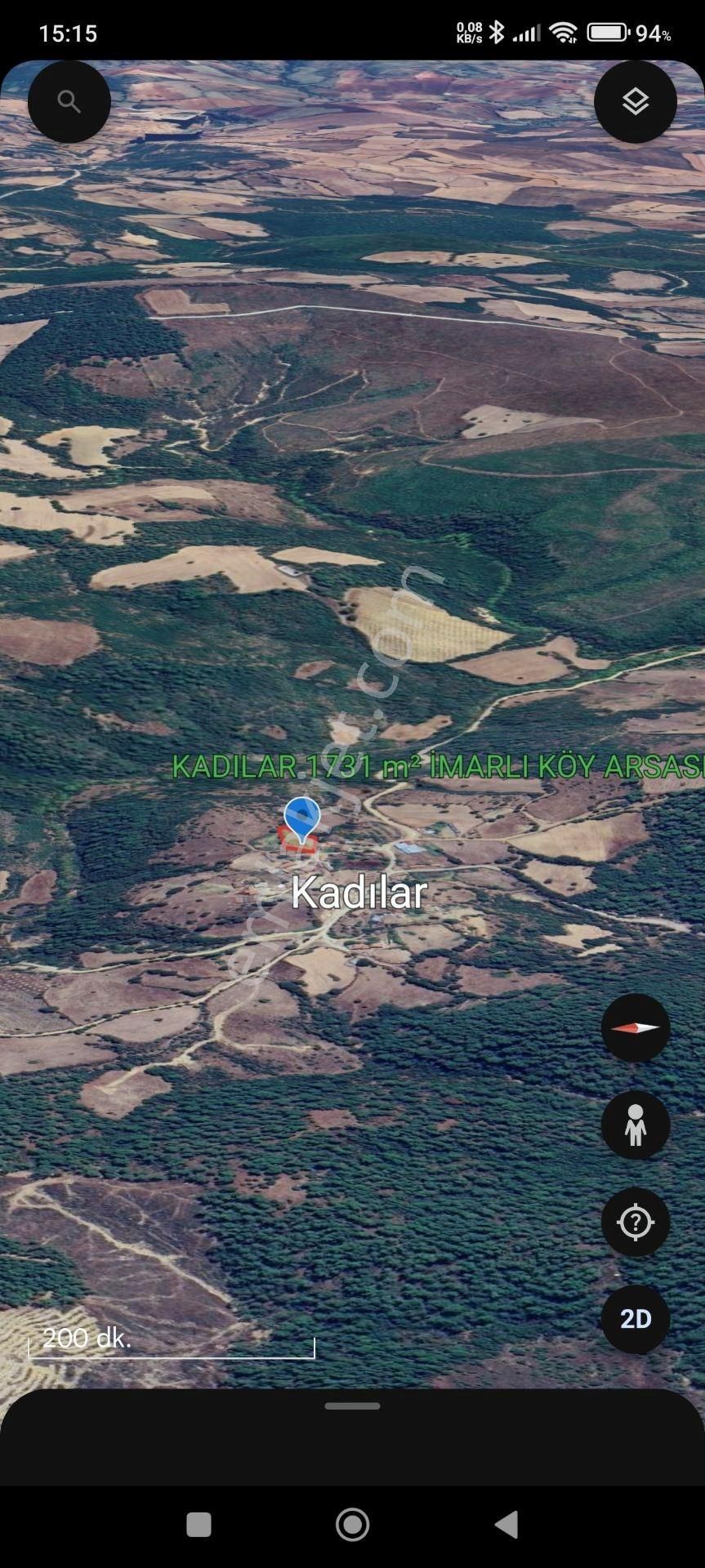705x1568 pixels.
Task: Open the map layers picker
Action: click(x=636, y=100)
